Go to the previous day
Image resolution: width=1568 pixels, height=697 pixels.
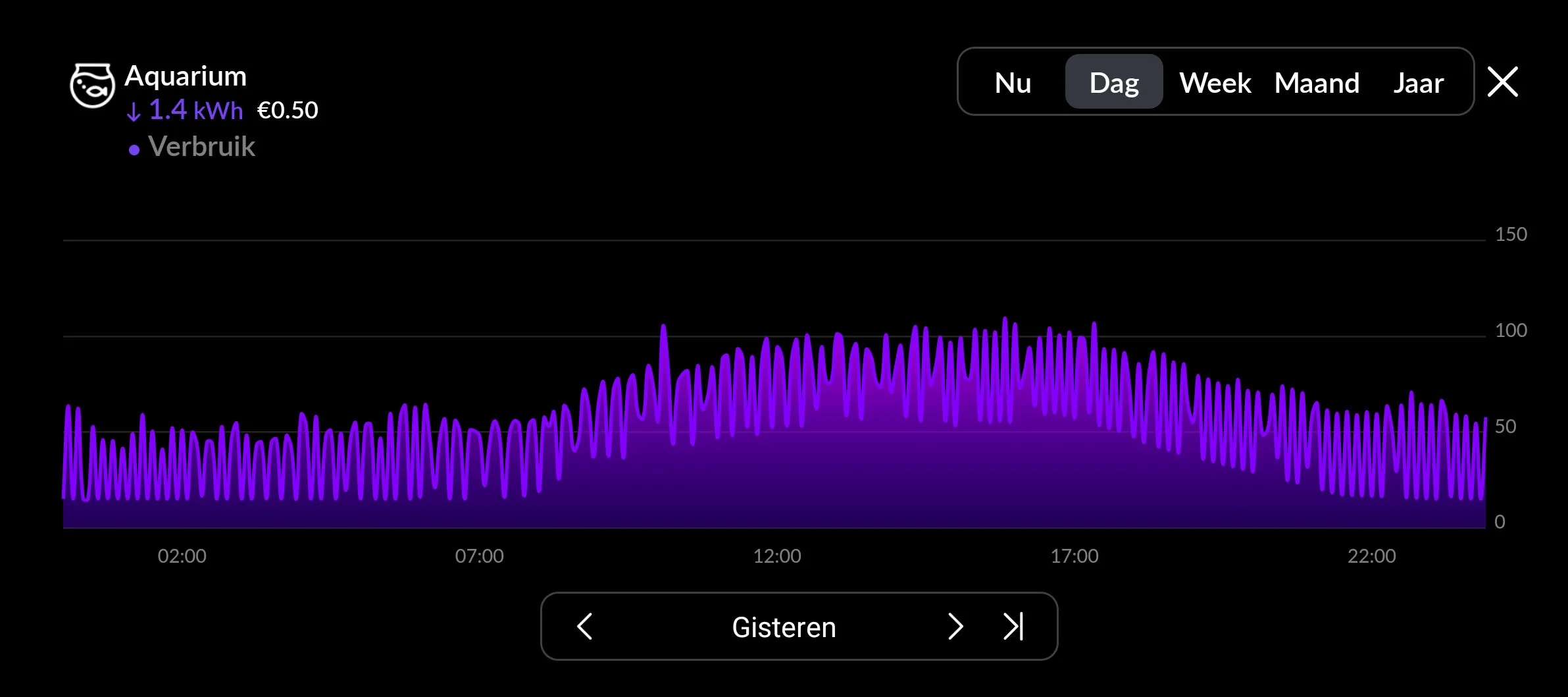pos(585,627)
